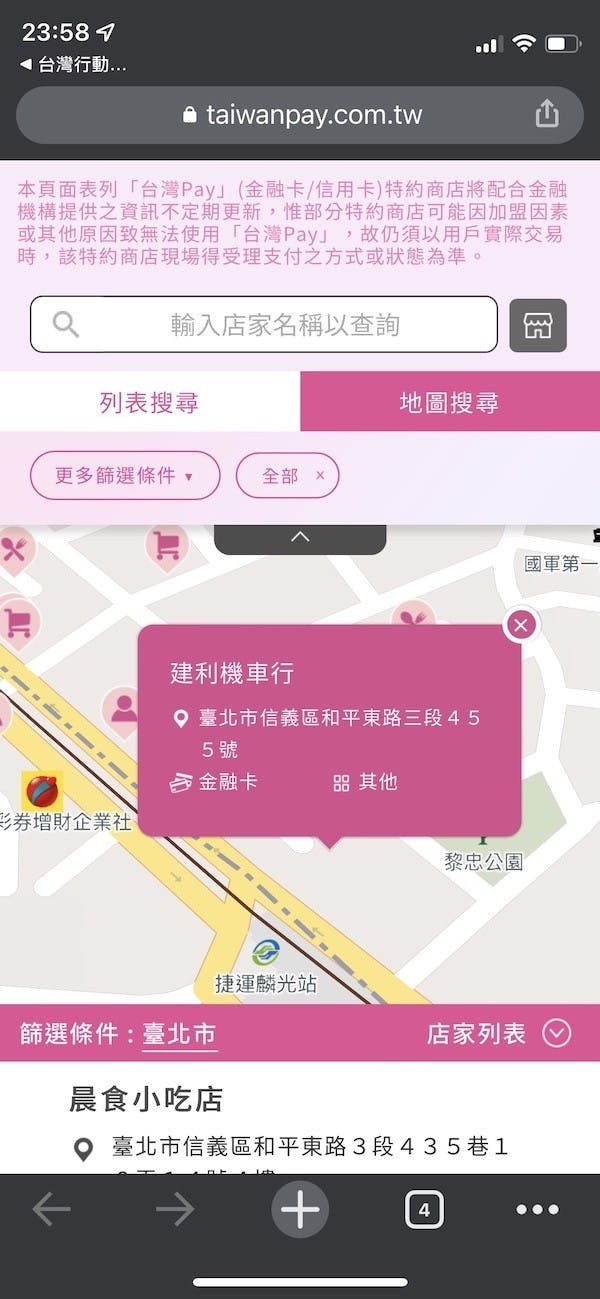The height and width of the screenshot is (1299, 600).
Task: Close the 建利機車行 info popup
Action: point(520,626)
